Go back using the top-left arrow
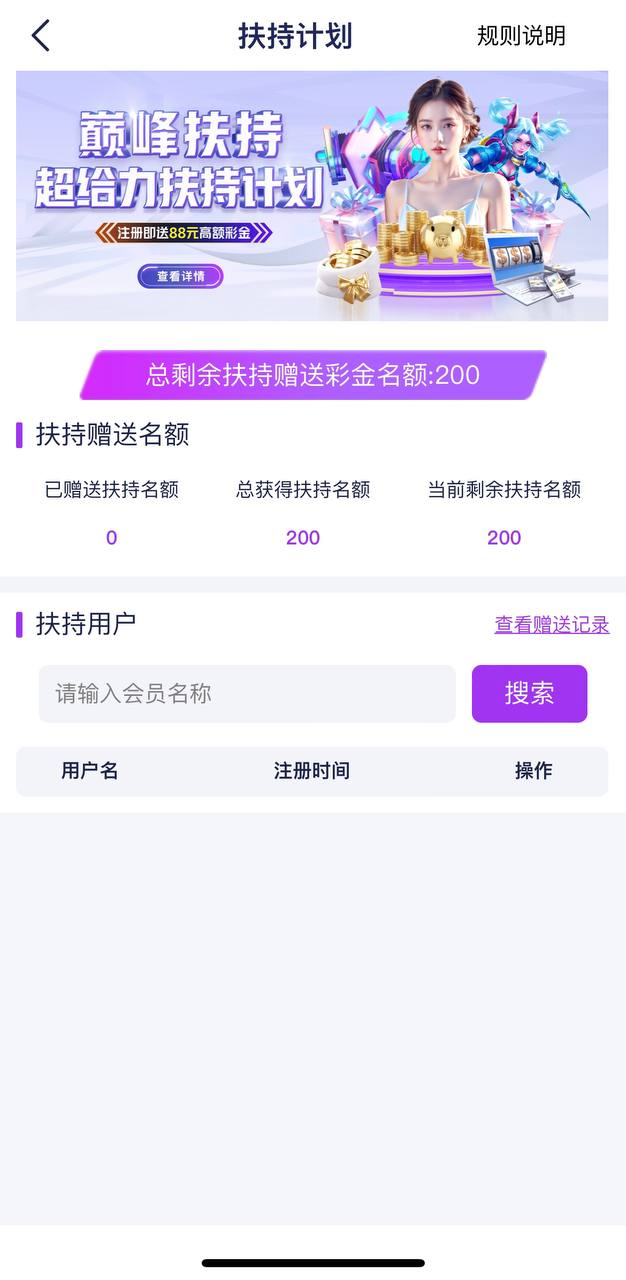 pos(40,36)
